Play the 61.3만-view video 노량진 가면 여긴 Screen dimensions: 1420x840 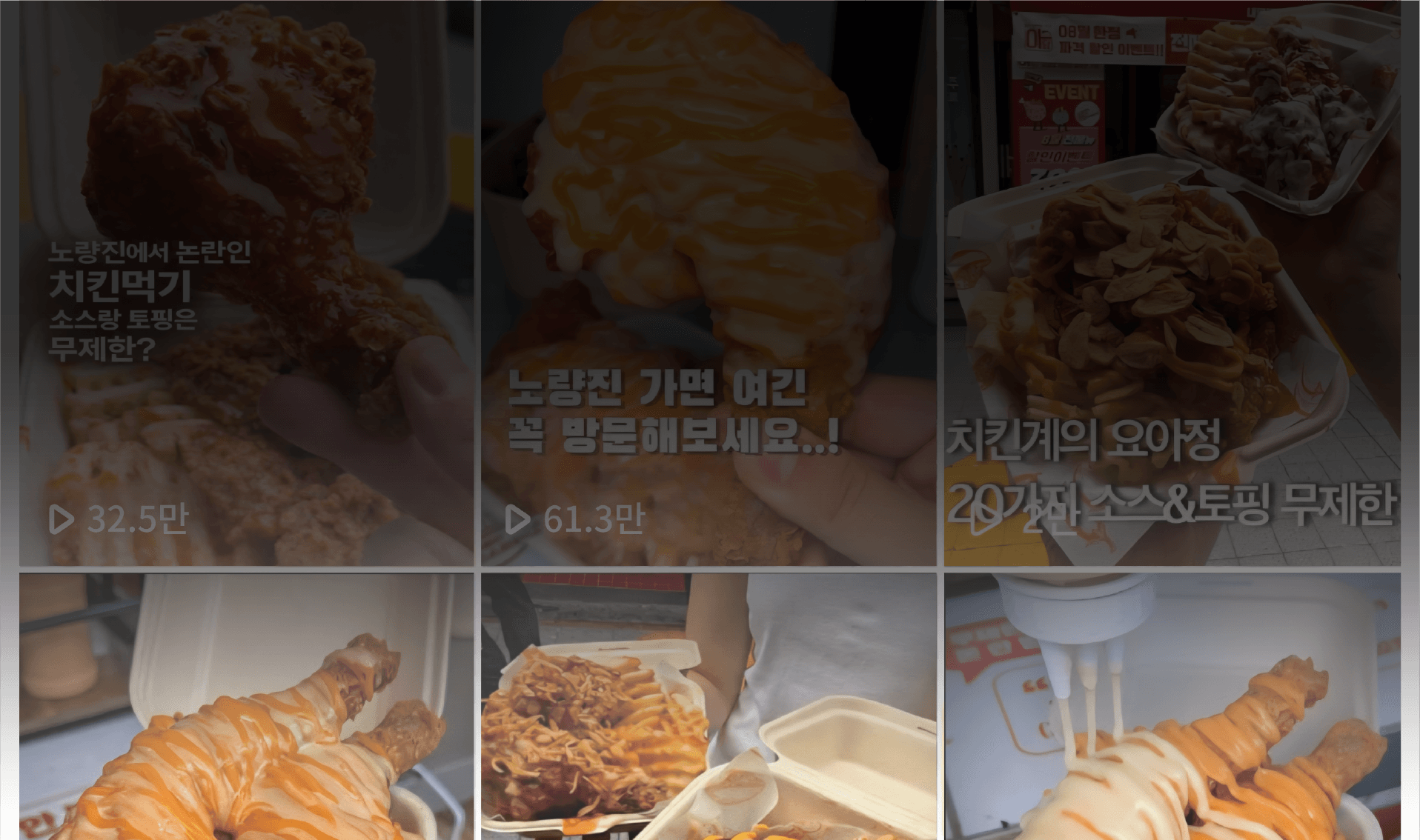tap(709, 281)
